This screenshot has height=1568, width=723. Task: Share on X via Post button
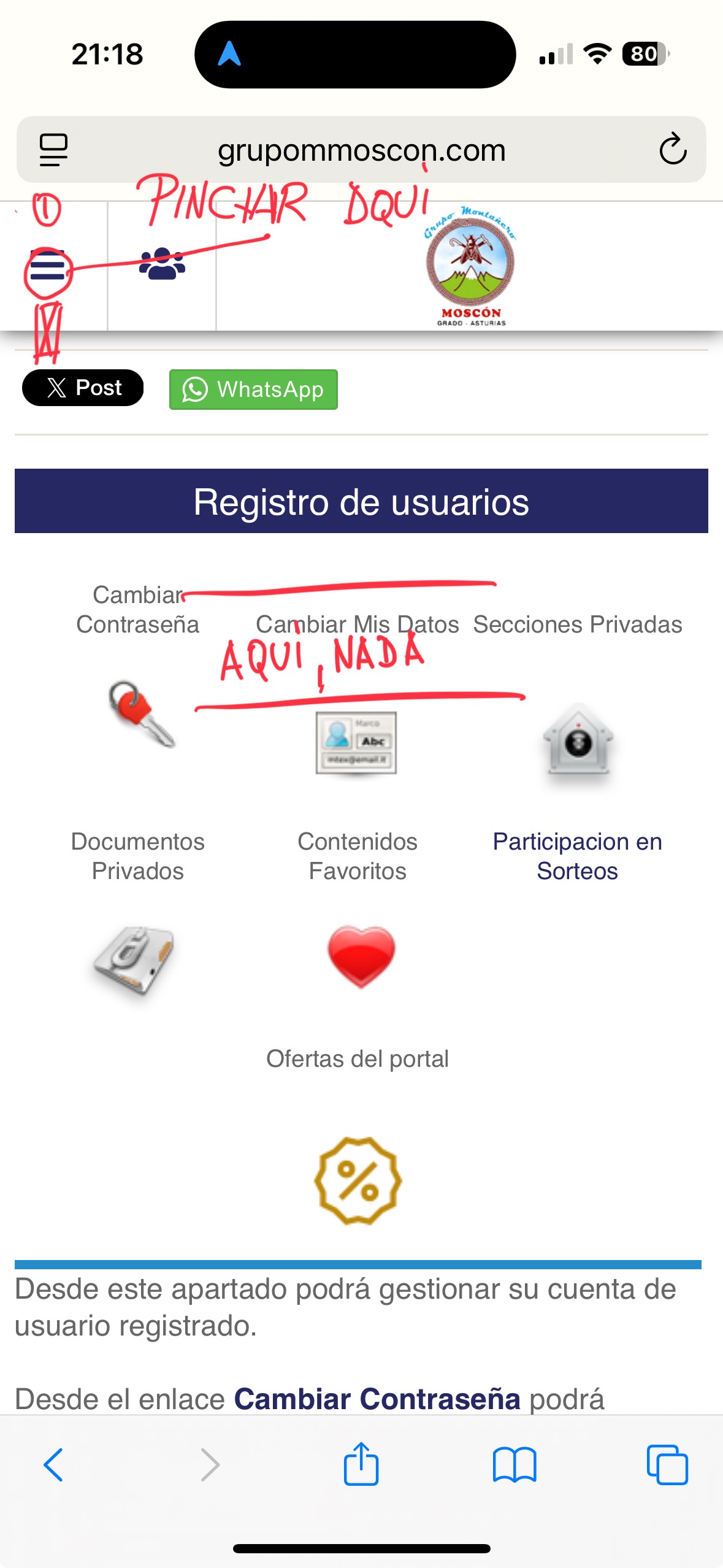coord(83,388)
